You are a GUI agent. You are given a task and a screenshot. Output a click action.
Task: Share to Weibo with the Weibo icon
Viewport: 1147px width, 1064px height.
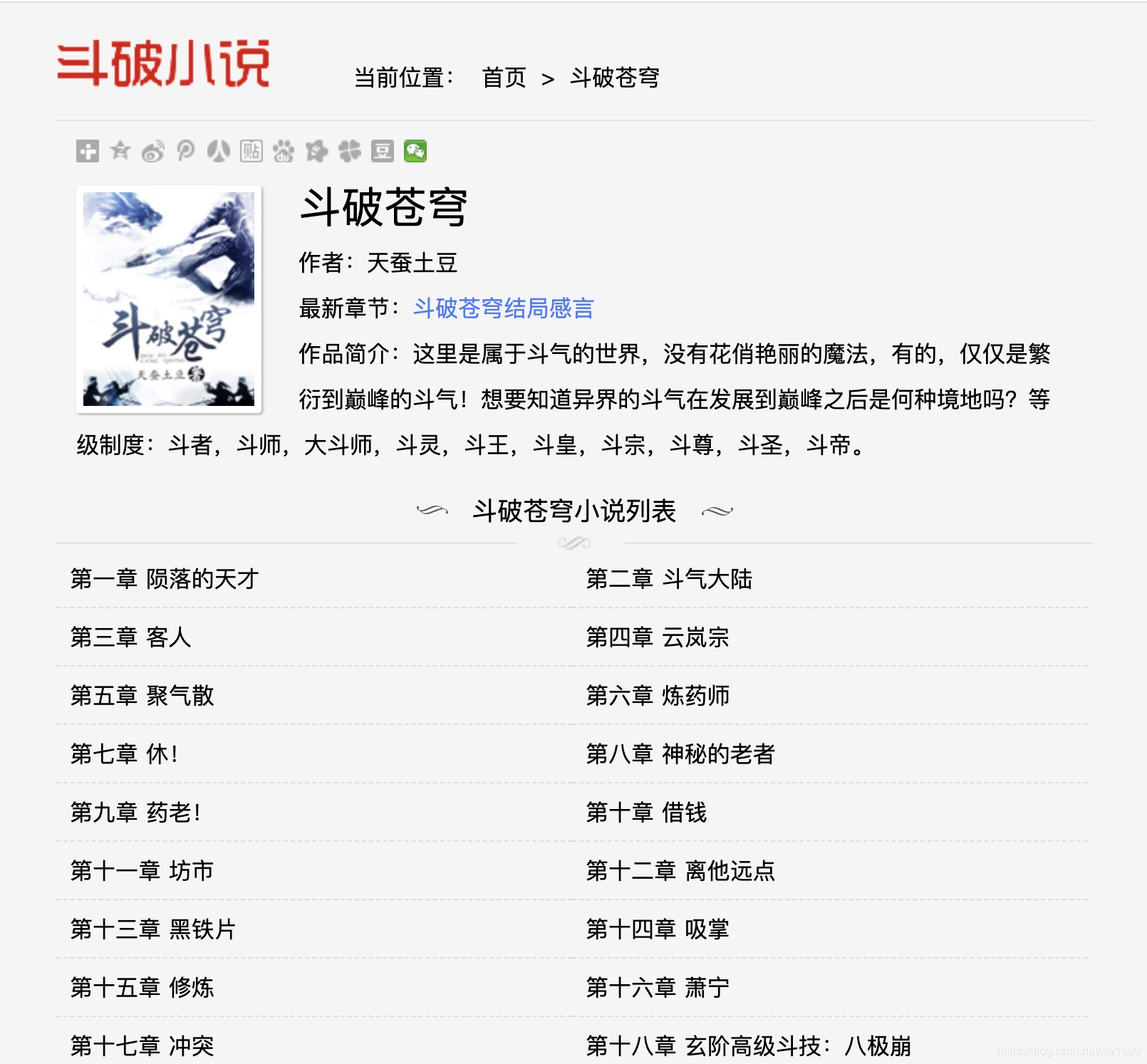153,151
